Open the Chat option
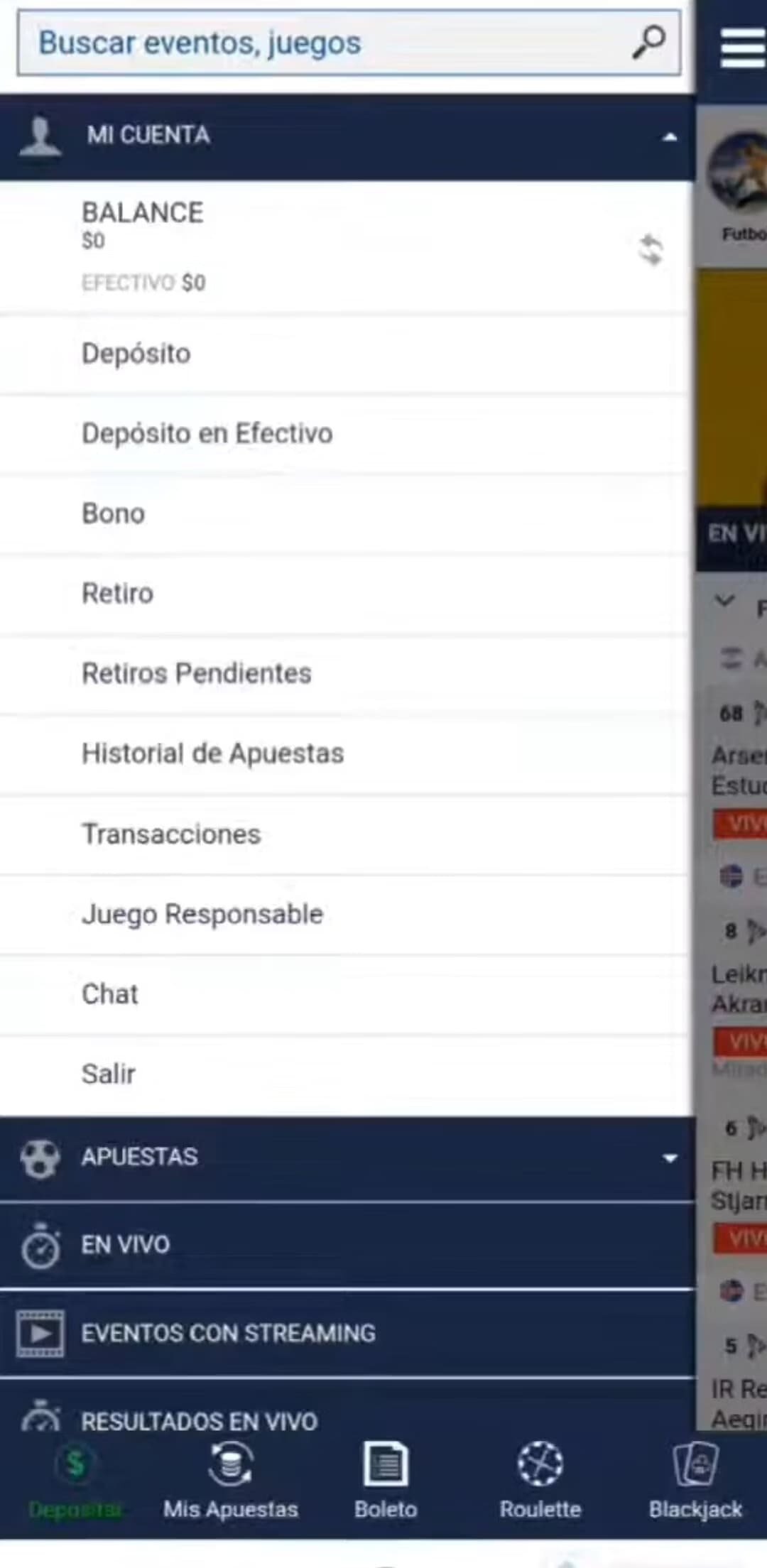 (110, 993)
